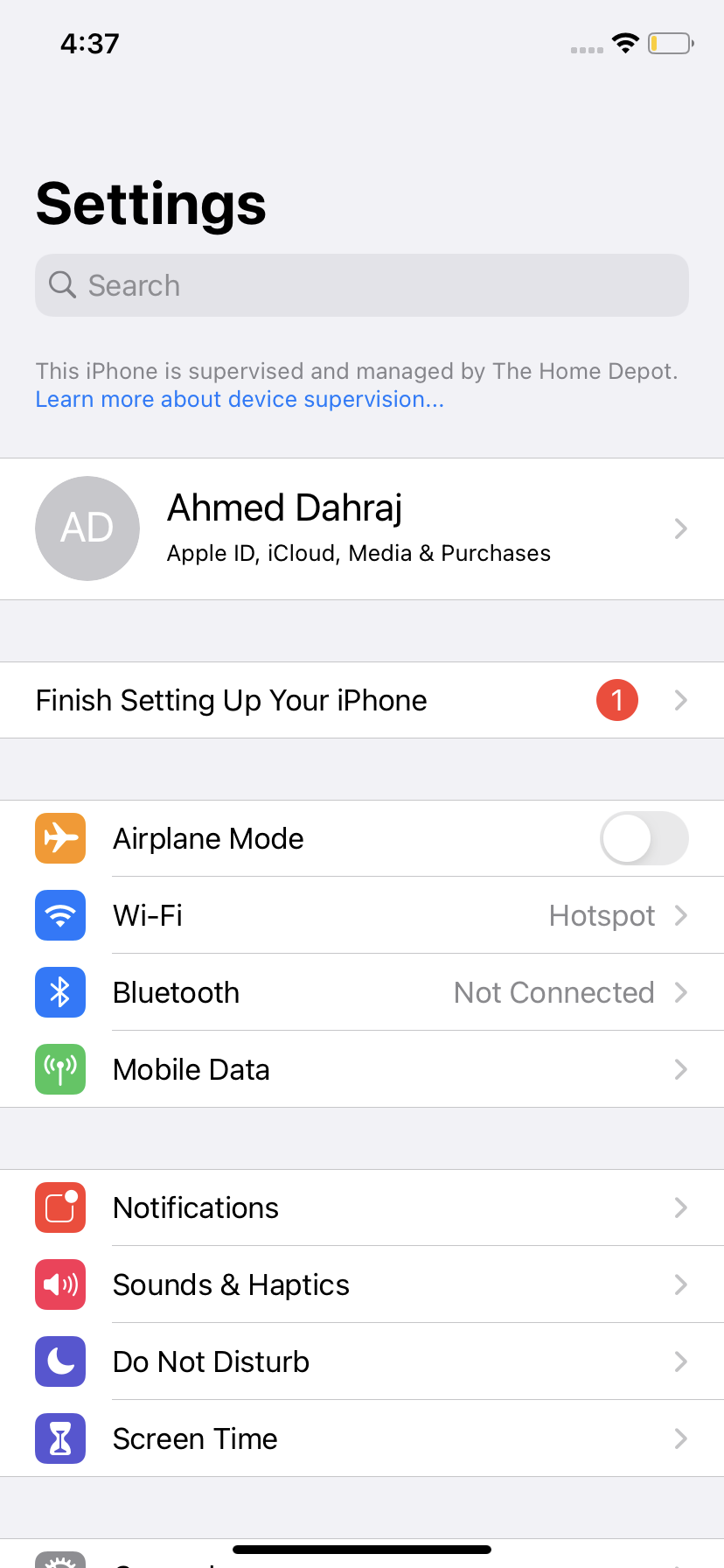Image resolution: width=724 pixels, height=1568 pixels.
Task: Open Bluetooth settings
Action: click(362, 992)
